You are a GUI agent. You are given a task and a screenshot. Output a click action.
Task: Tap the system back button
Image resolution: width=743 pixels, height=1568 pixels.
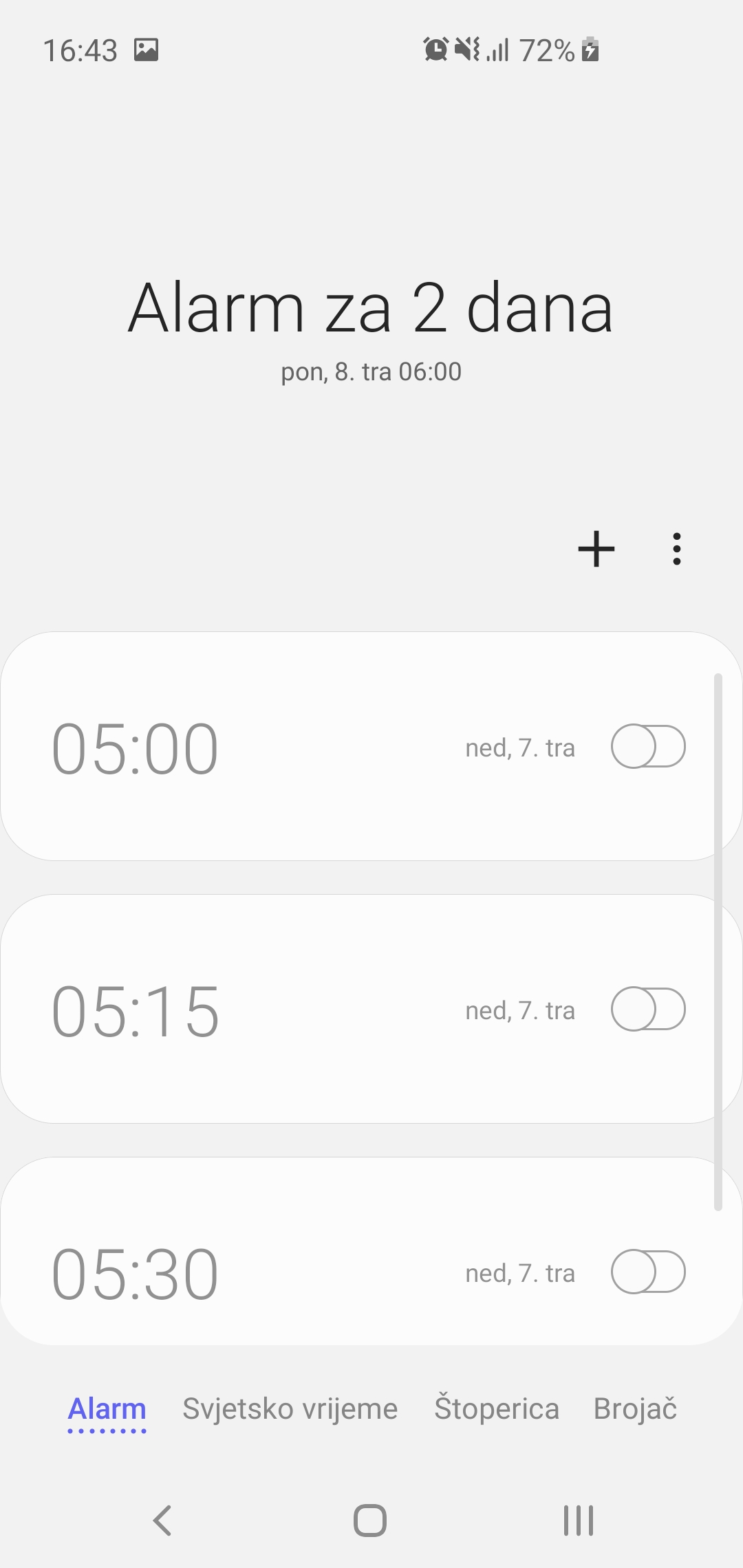pyautogui.click(x=162, y=1520)
